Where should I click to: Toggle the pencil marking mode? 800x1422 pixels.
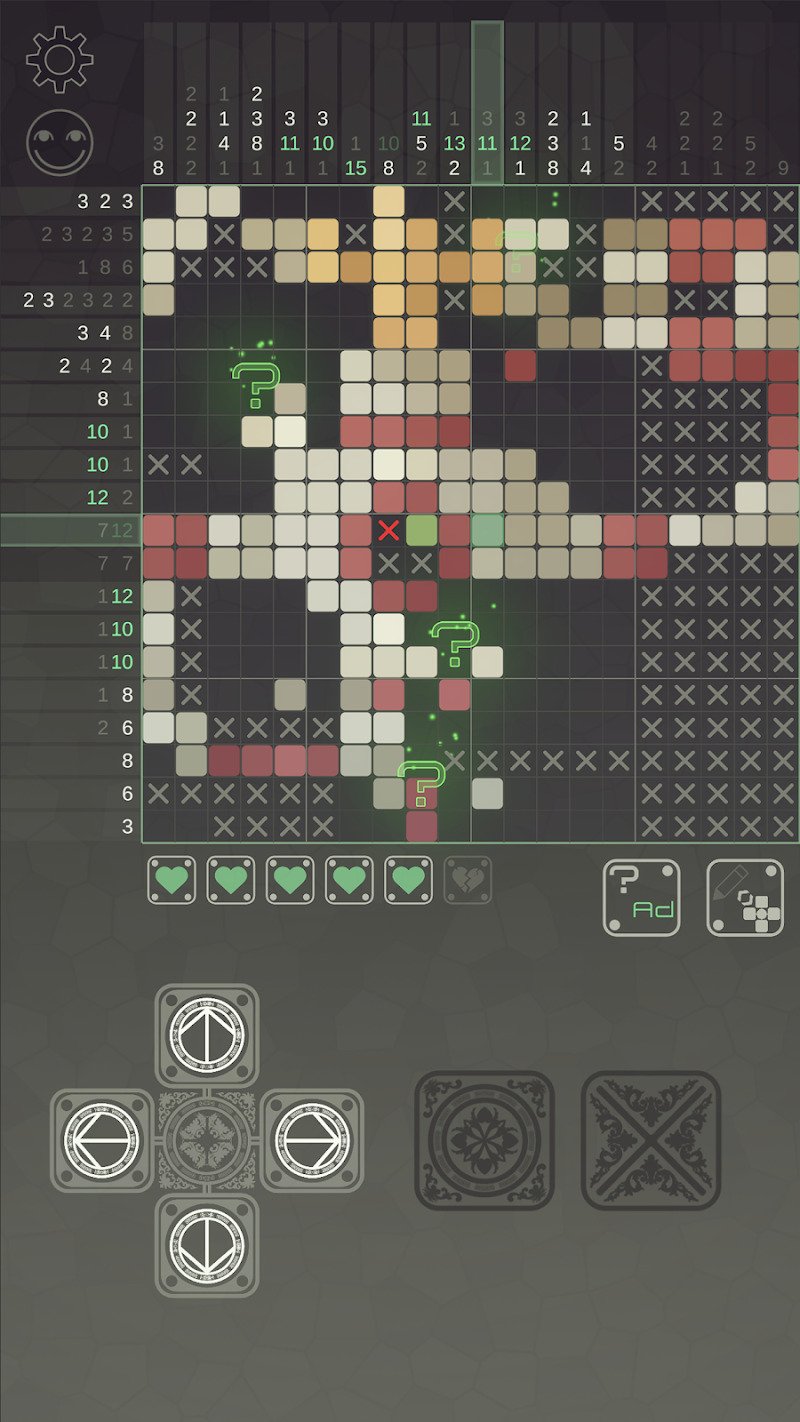[745, 897]
